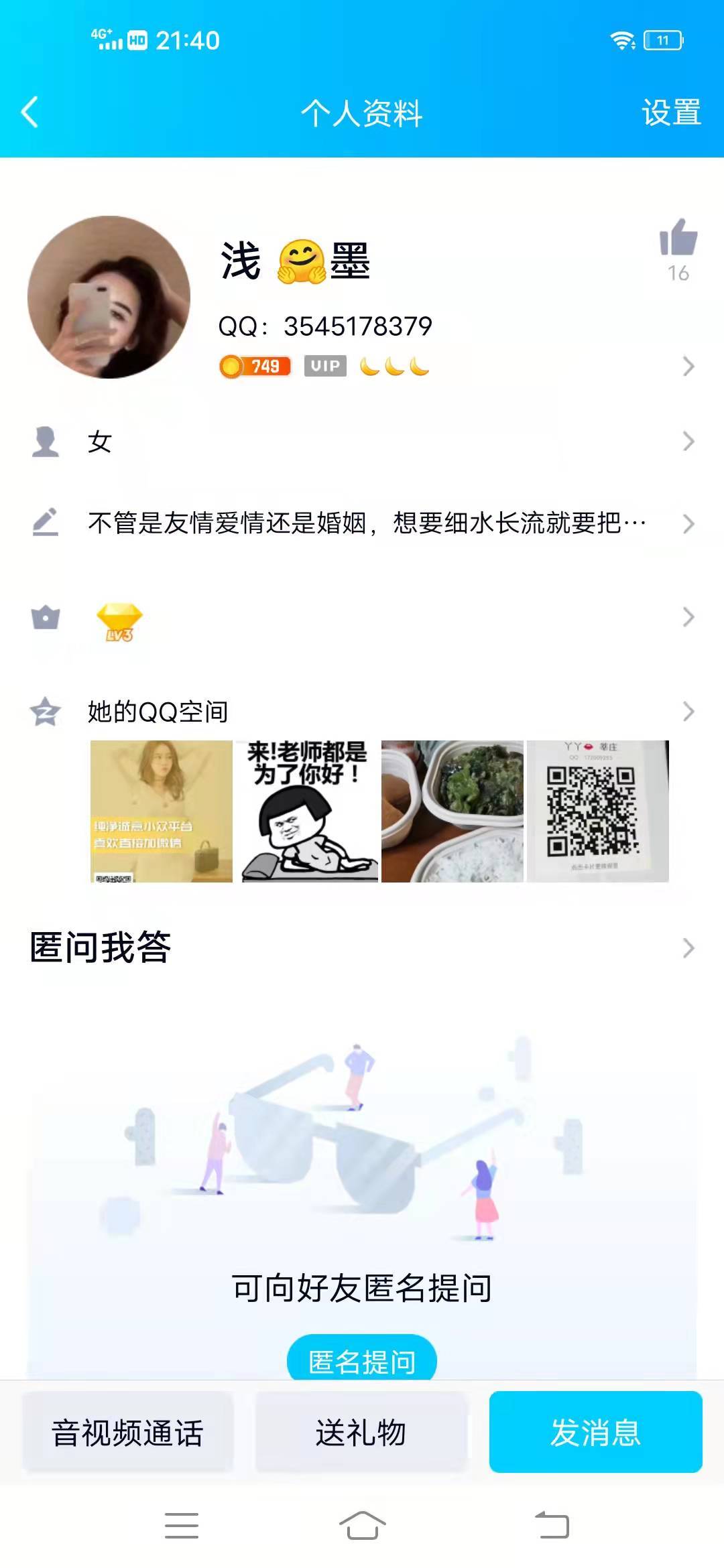724x1568 pixels.
Task: Go back from the profile page
Action: 30,112
